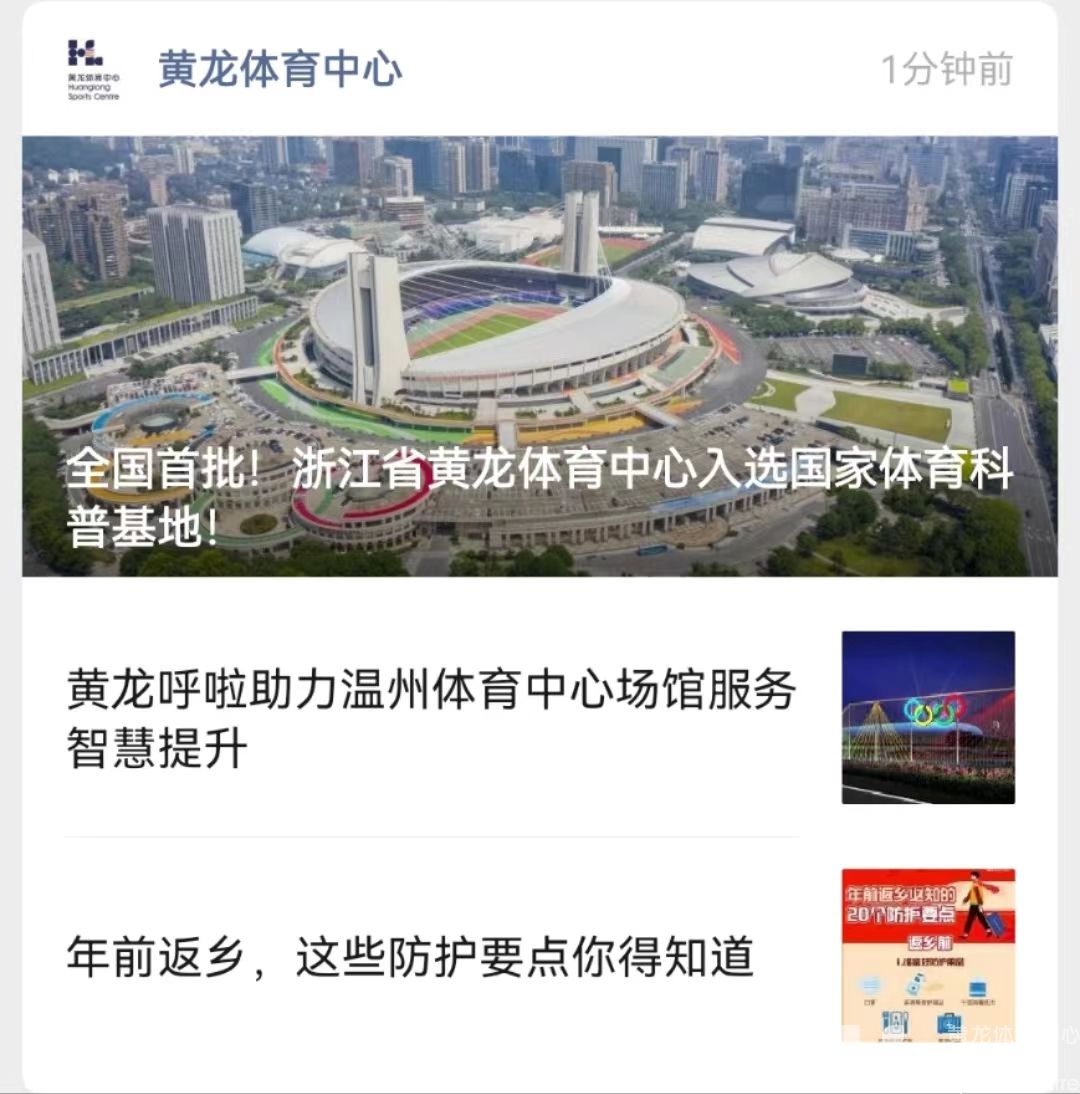Click the stadium aerial cover image

[540, 300]
